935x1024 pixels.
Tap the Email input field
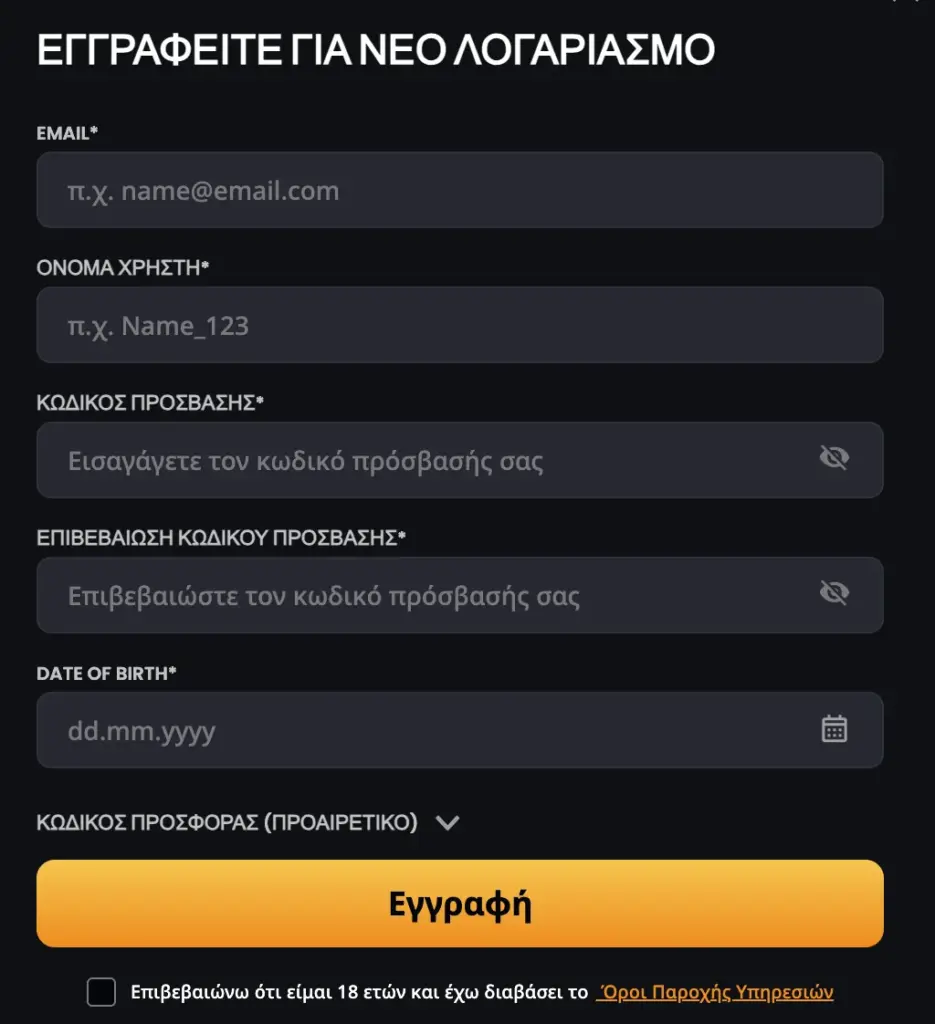tap(459, 190)
